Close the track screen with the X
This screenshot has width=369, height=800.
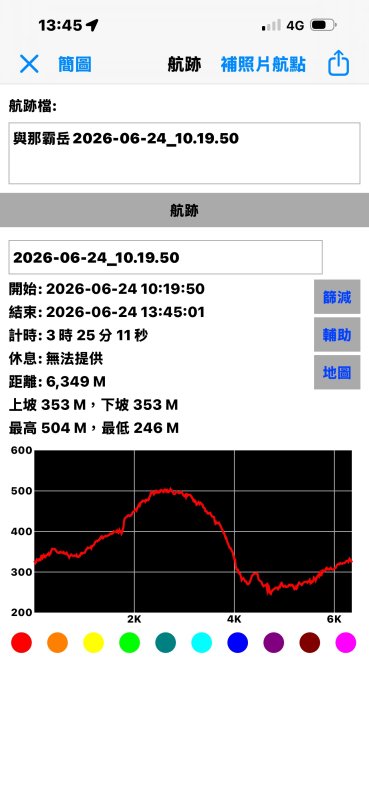point(29,64)
